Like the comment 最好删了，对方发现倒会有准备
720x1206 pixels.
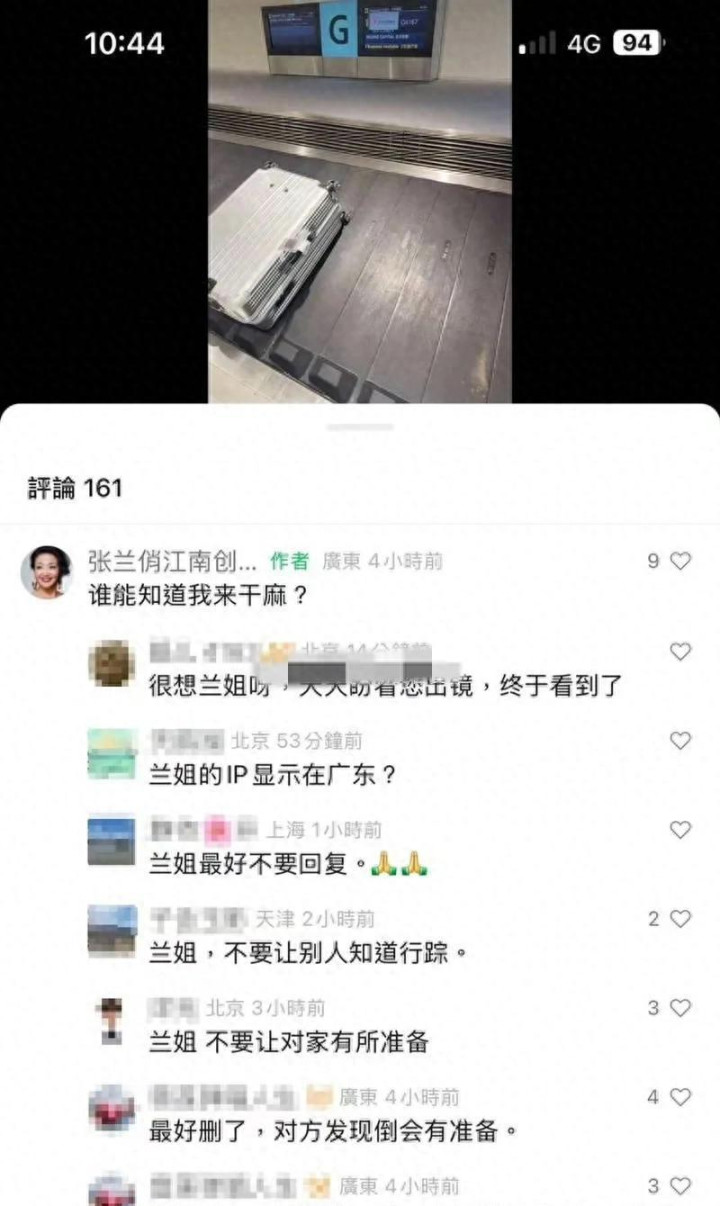(680, 1097)
